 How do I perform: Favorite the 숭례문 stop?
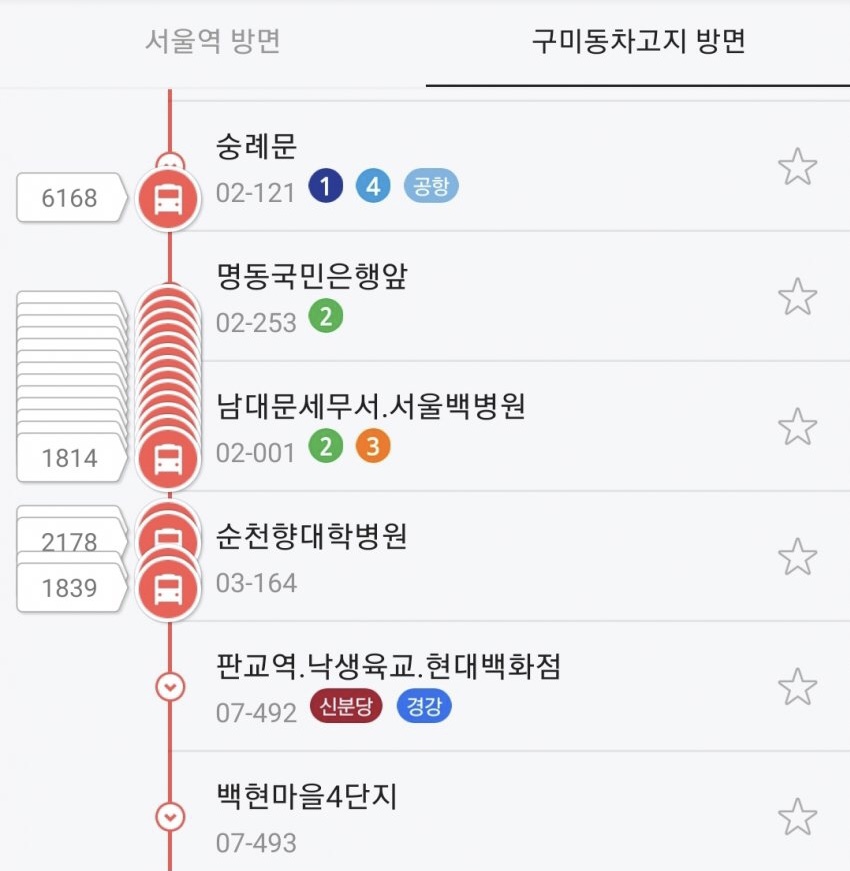(x=797, y=167)
